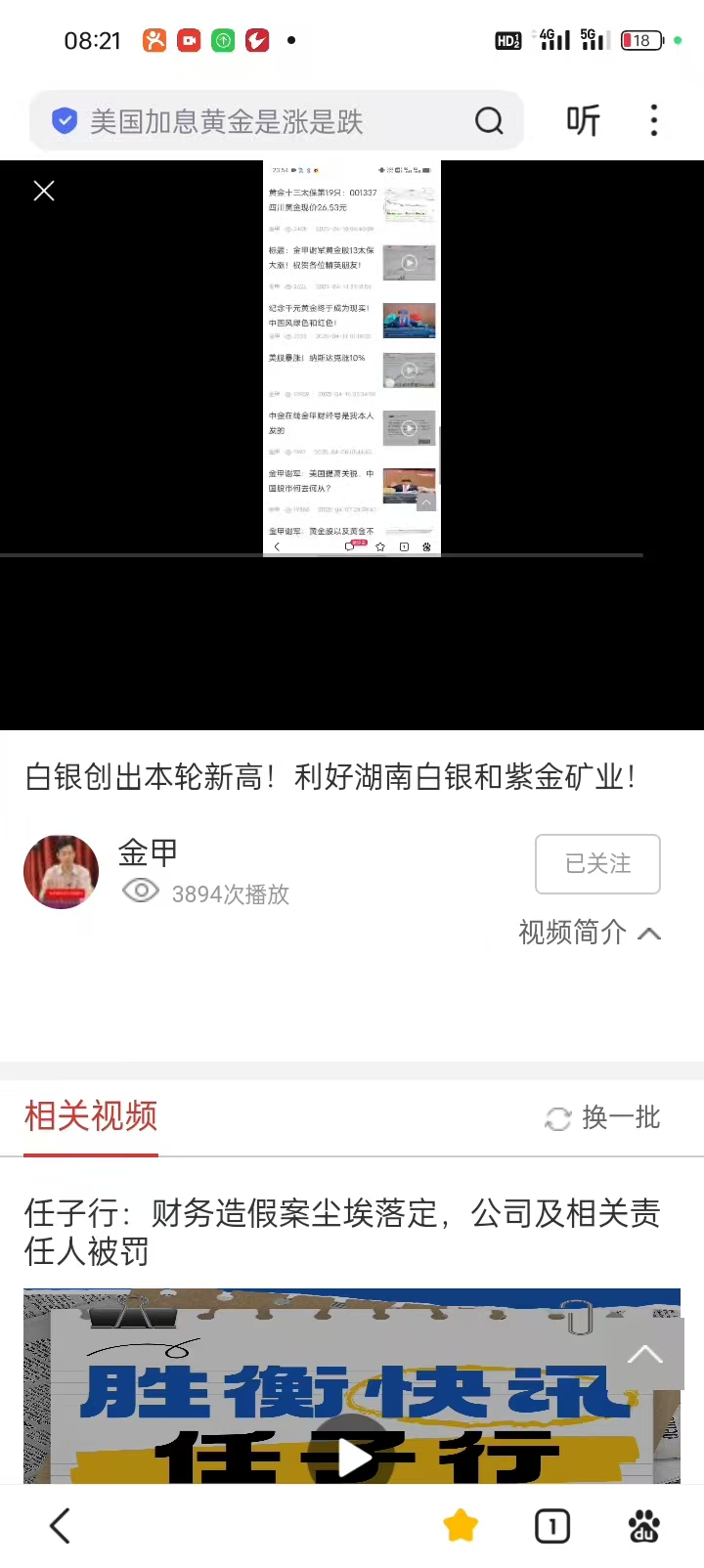The width and height of the screenshot is (704, 1568).
Task: Tap the search magnifier icon
Action: pos(489,121)
